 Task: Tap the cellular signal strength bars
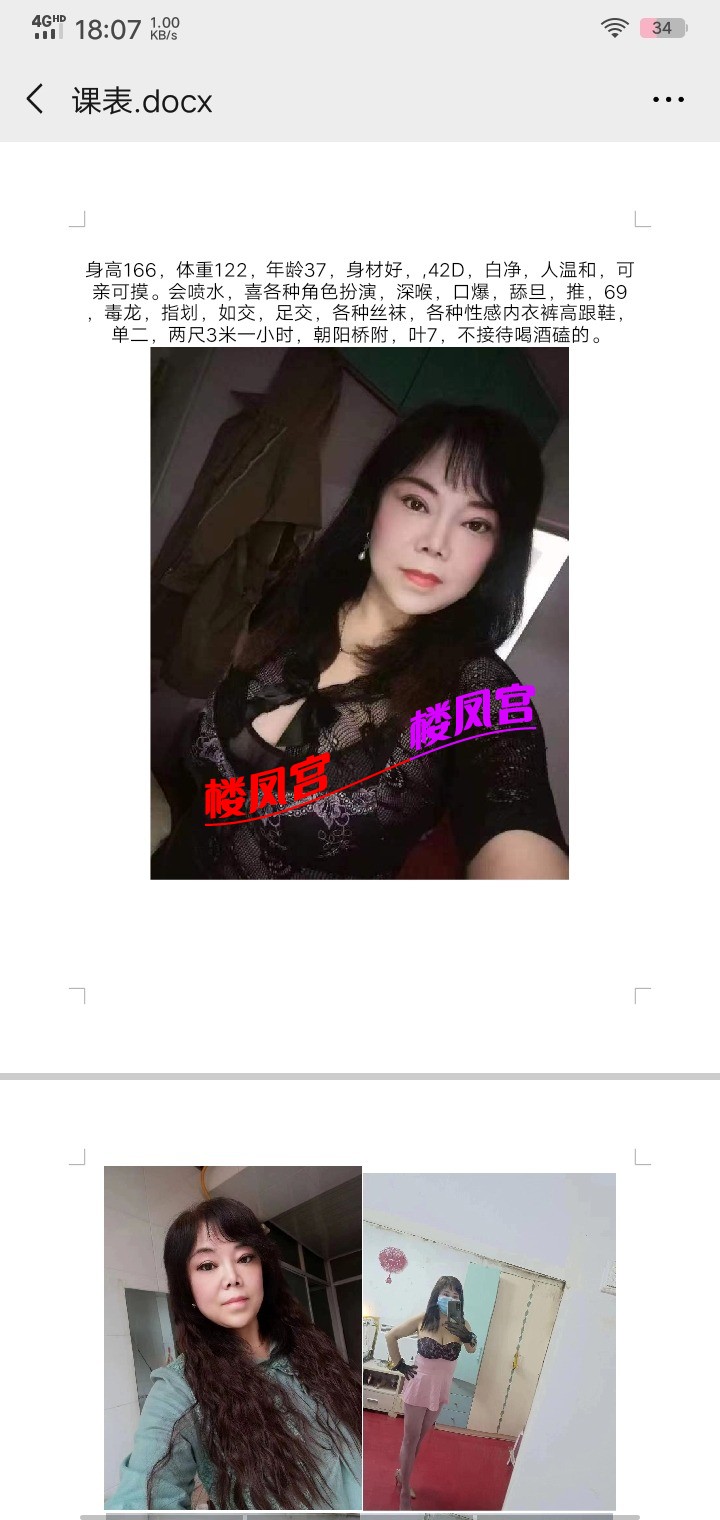coord(47,33)
